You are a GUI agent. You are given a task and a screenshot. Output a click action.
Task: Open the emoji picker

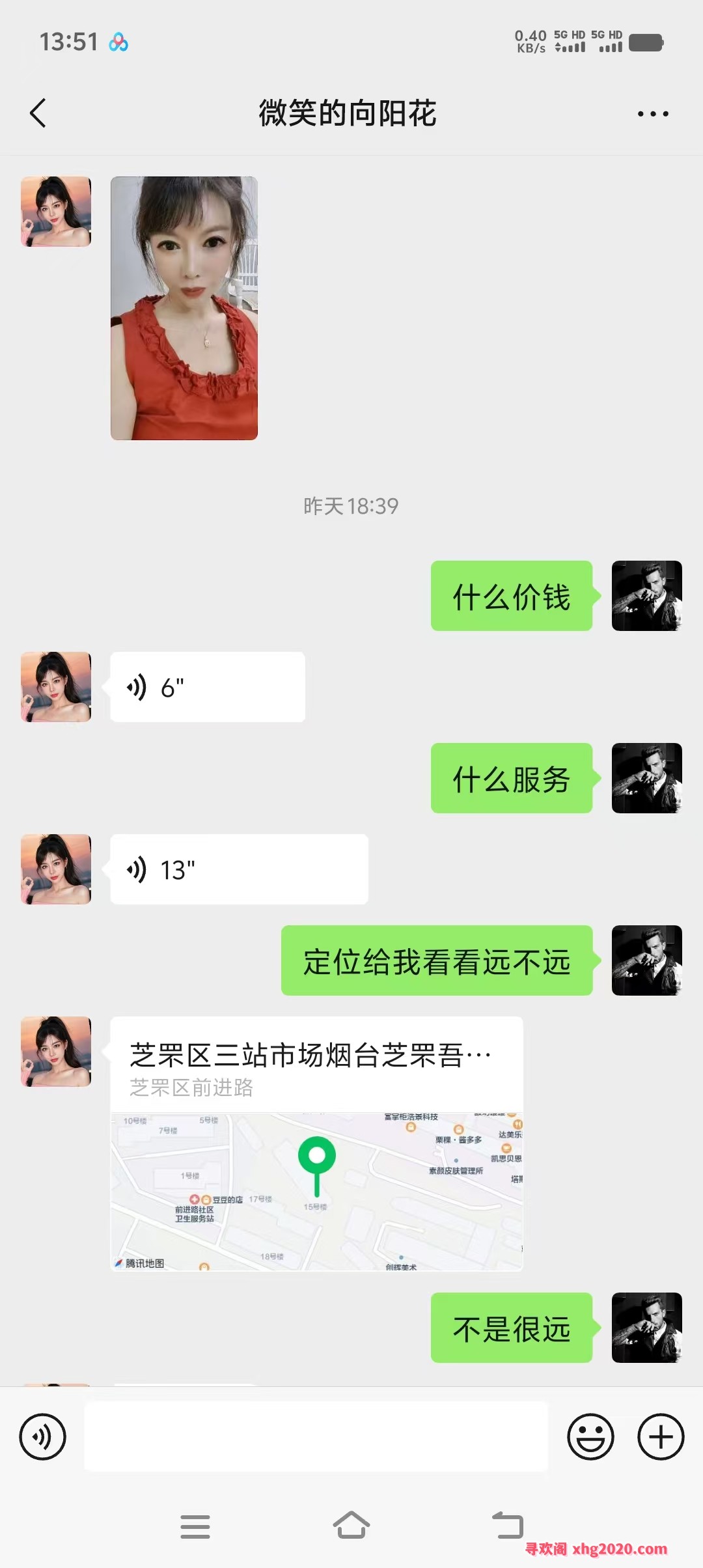[590, 1436]
